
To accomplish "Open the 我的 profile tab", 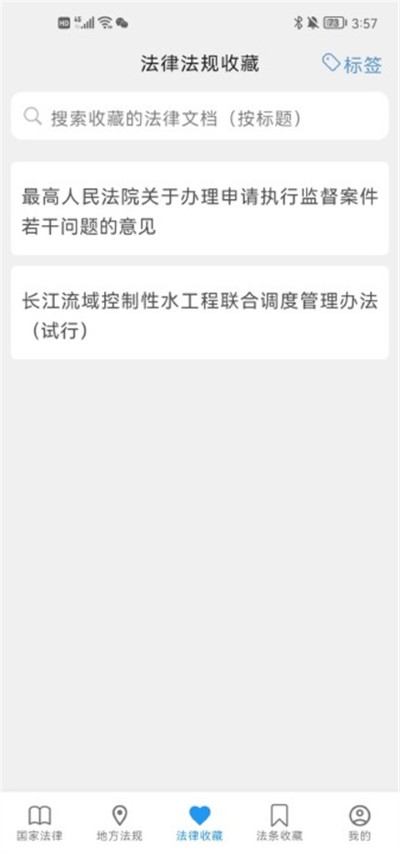I will (x=360, y=822).
